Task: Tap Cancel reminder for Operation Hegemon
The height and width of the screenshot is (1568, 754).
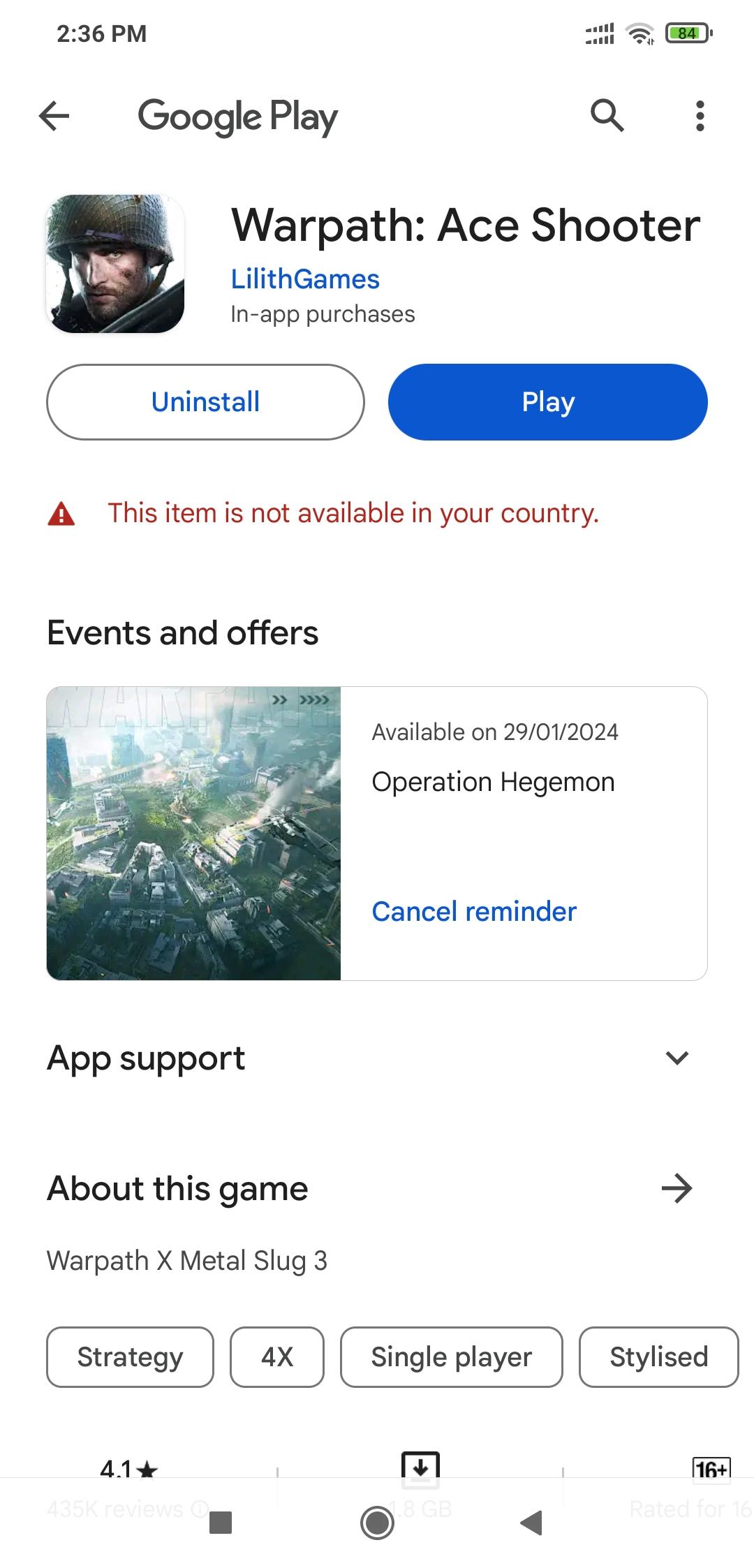Action: [x=474, y=911]
